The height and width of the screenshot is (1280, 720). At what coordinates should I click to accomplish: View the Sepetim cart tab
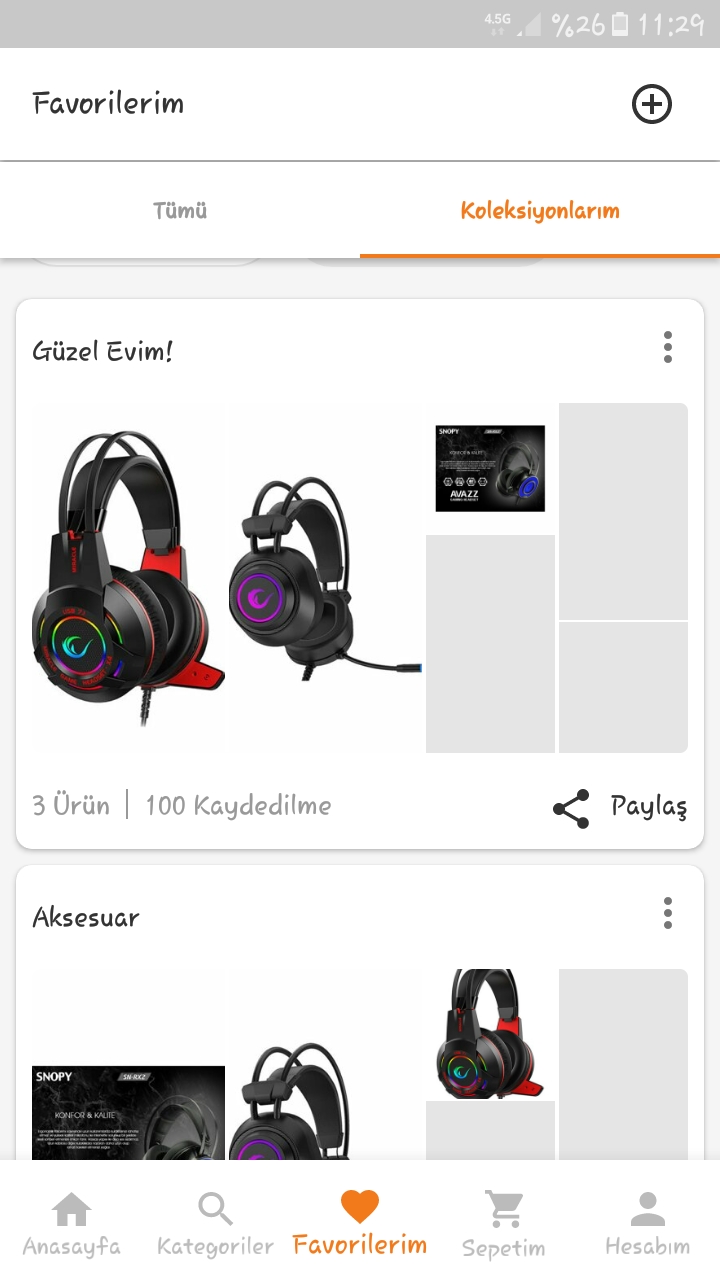click(x=504, y=1222)
